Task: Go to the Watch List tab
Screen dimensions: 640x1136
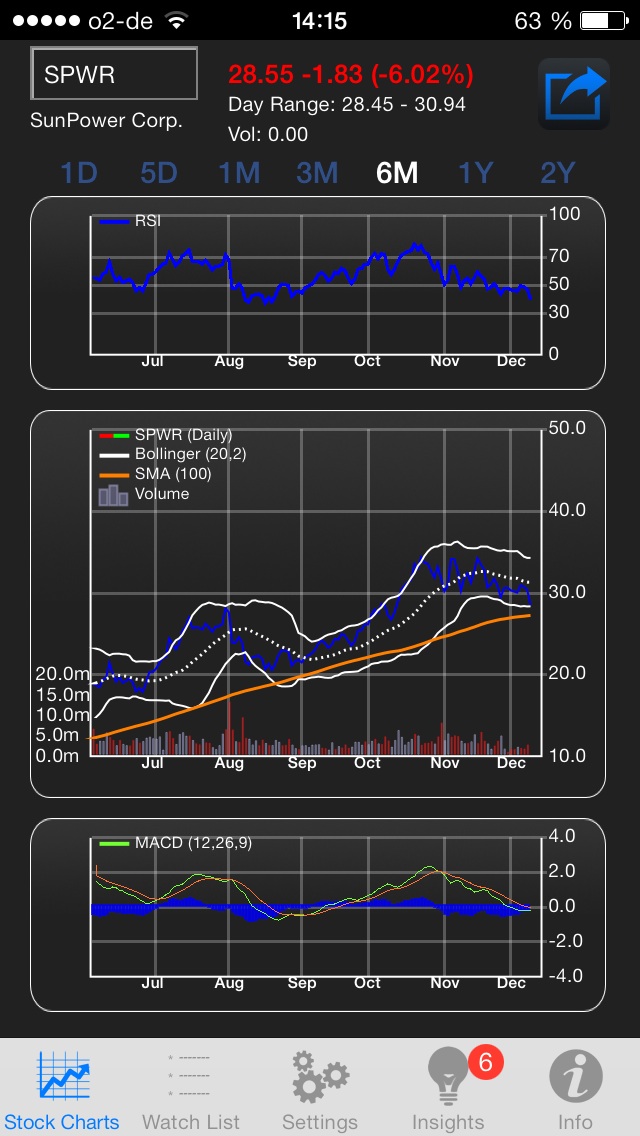Action: click(191, 1089)
